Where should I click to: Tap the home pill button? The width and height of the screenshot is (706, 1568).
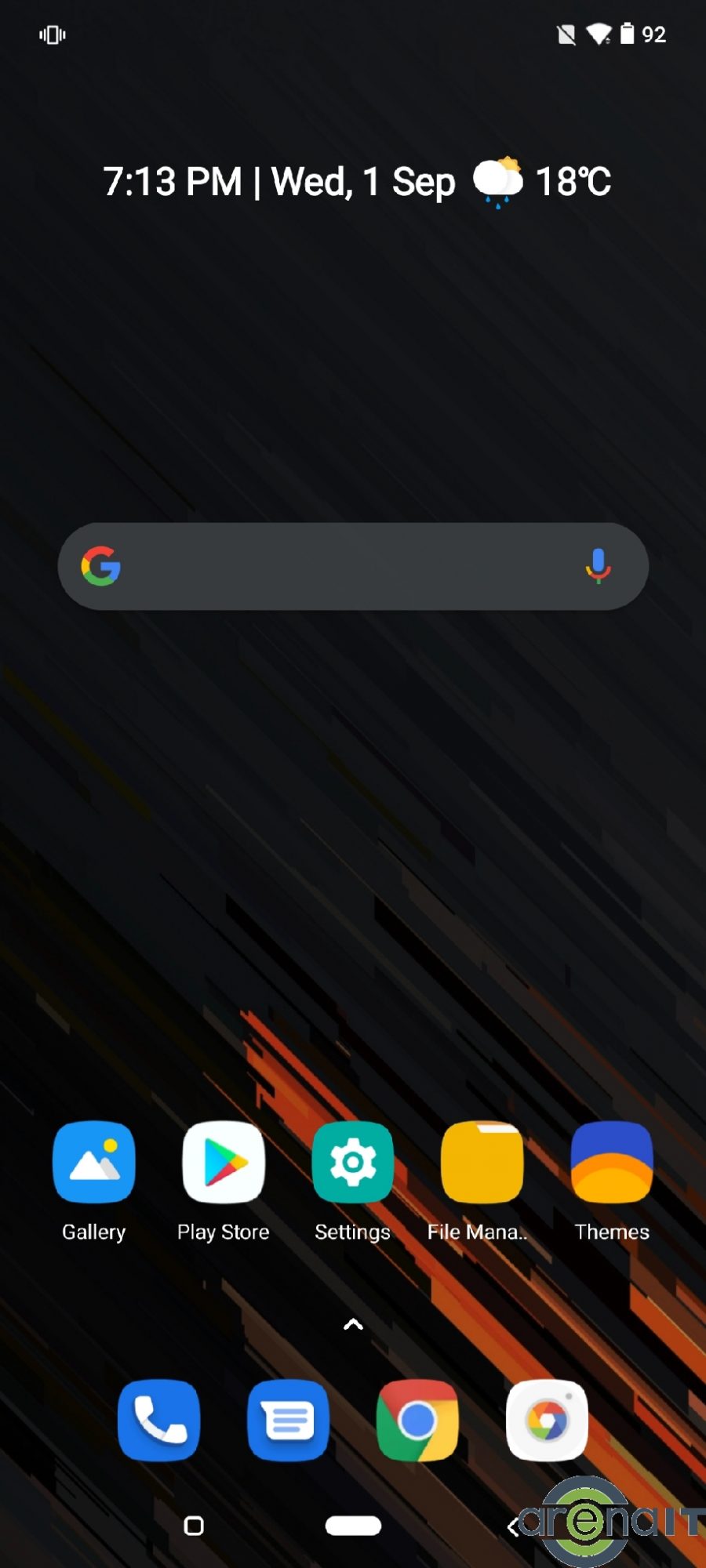tap(353, 1526)
